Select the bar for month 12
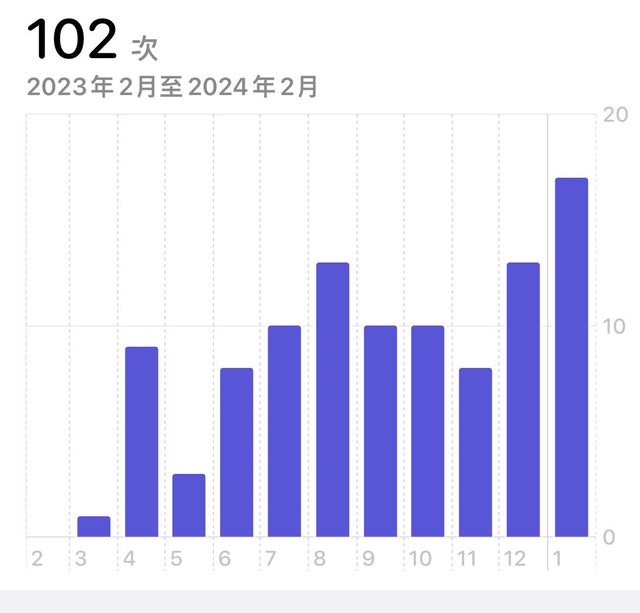The width and height of the screenshot is (640, 613). tap(523, 400)
